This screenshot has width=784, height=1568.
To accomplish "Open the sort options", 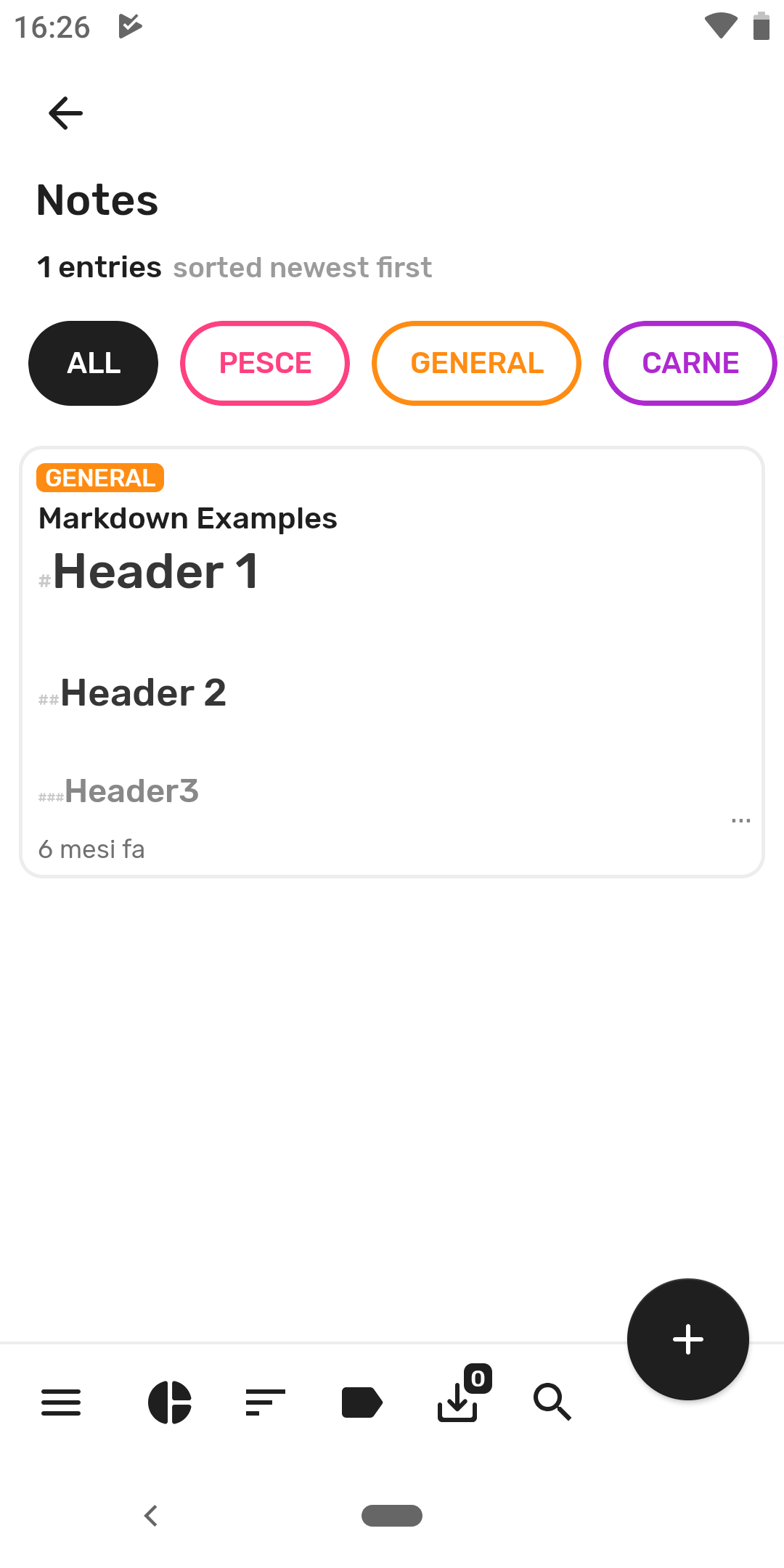I will click(266, 1402).
